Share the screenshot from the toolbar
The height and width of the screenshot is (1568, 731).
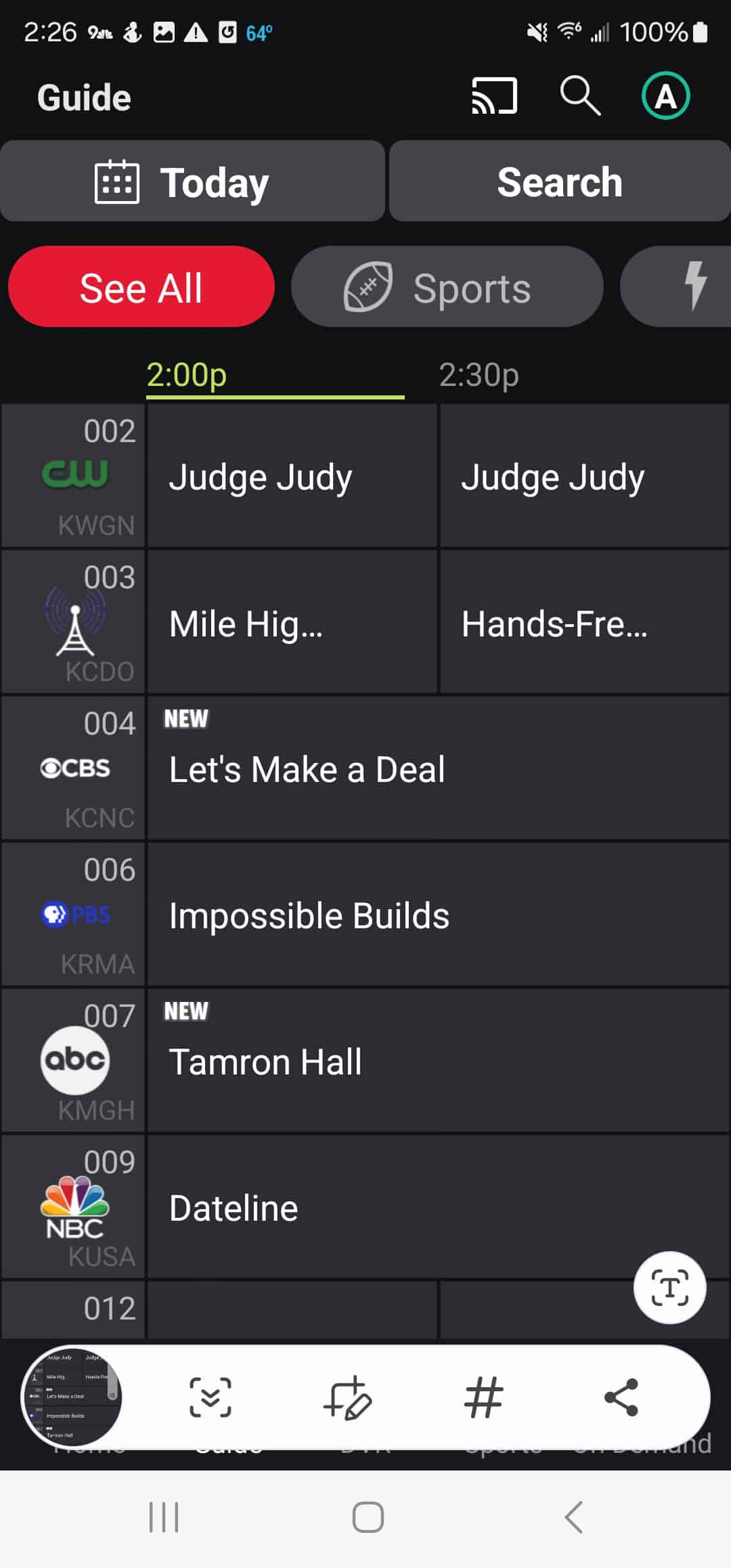click(621, 1397)
